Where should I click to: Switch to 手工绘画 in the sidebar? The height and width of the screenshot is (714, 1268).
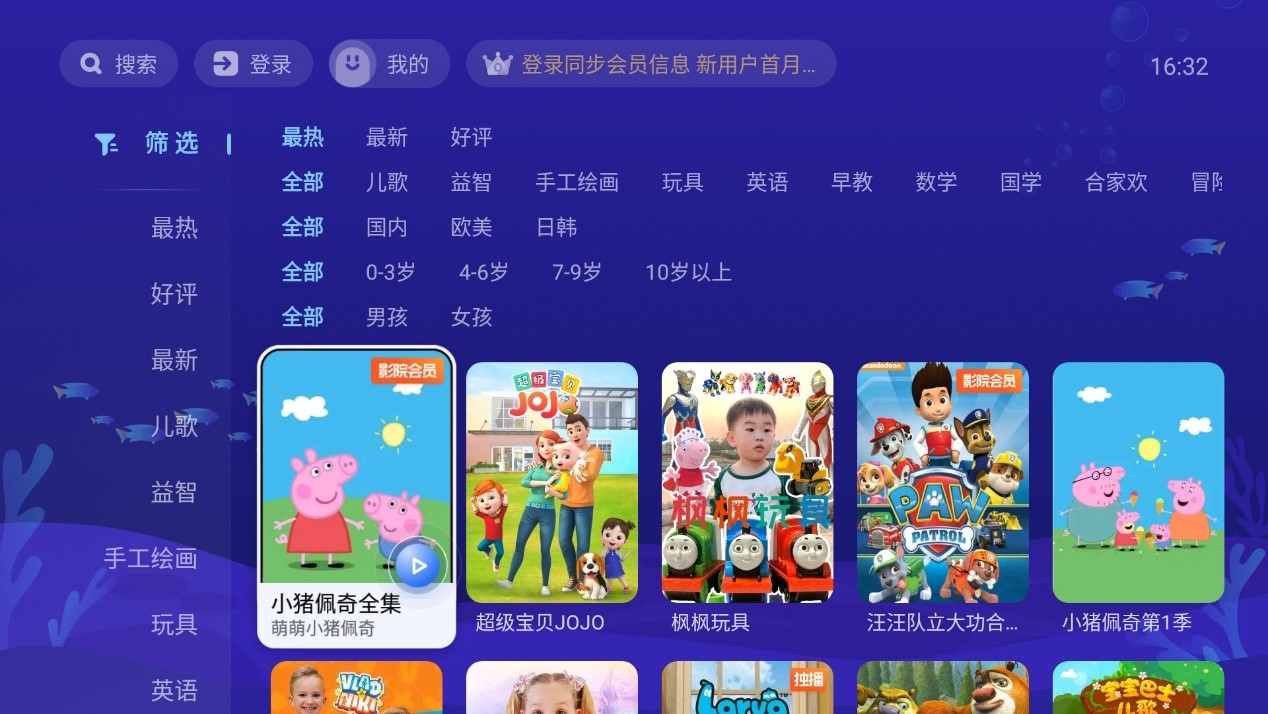pyautogui.click(x=150, y=558)
